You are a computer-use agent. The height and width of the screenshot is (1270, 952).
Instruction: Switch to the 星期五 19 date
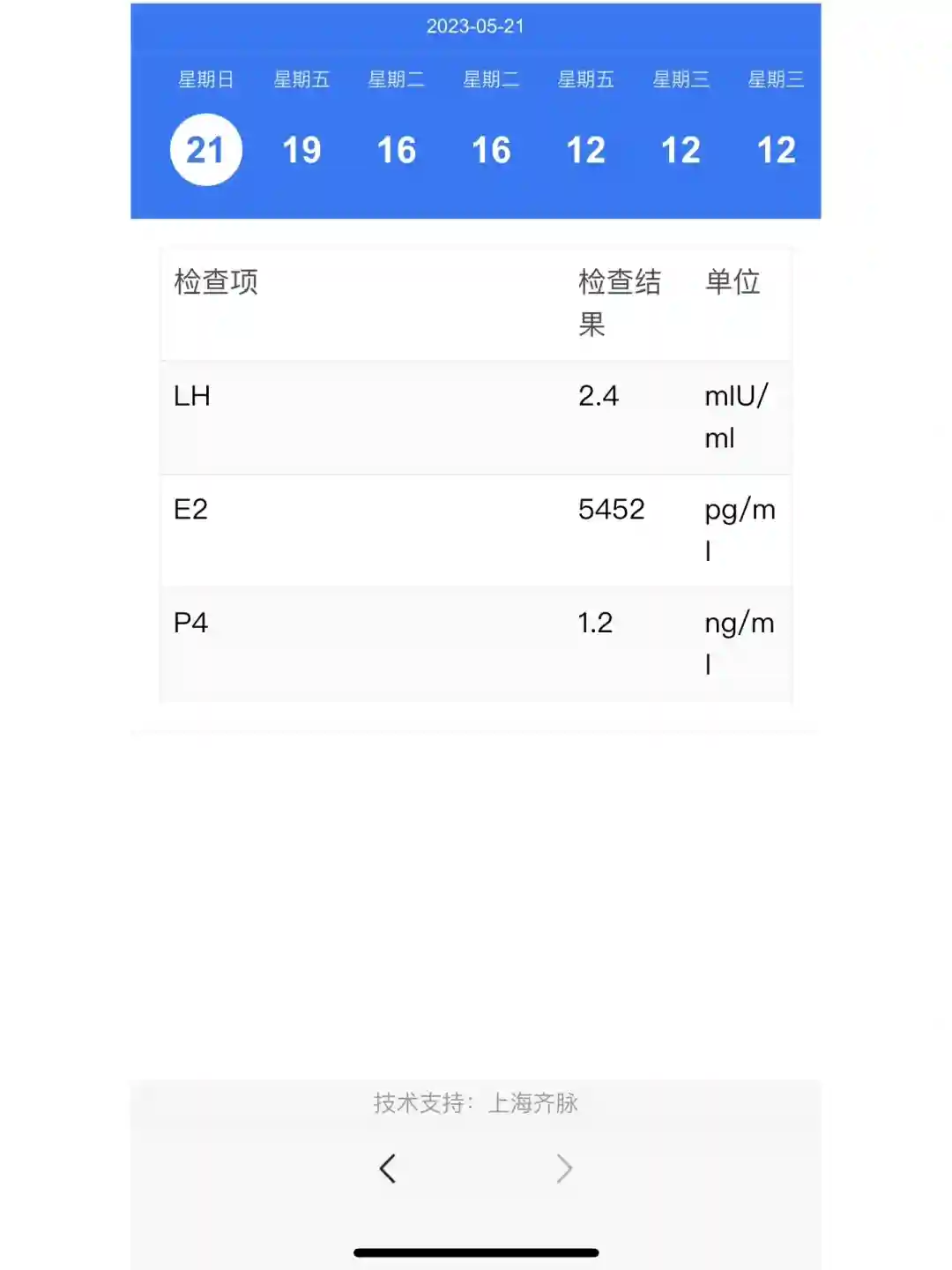point(301,149)
